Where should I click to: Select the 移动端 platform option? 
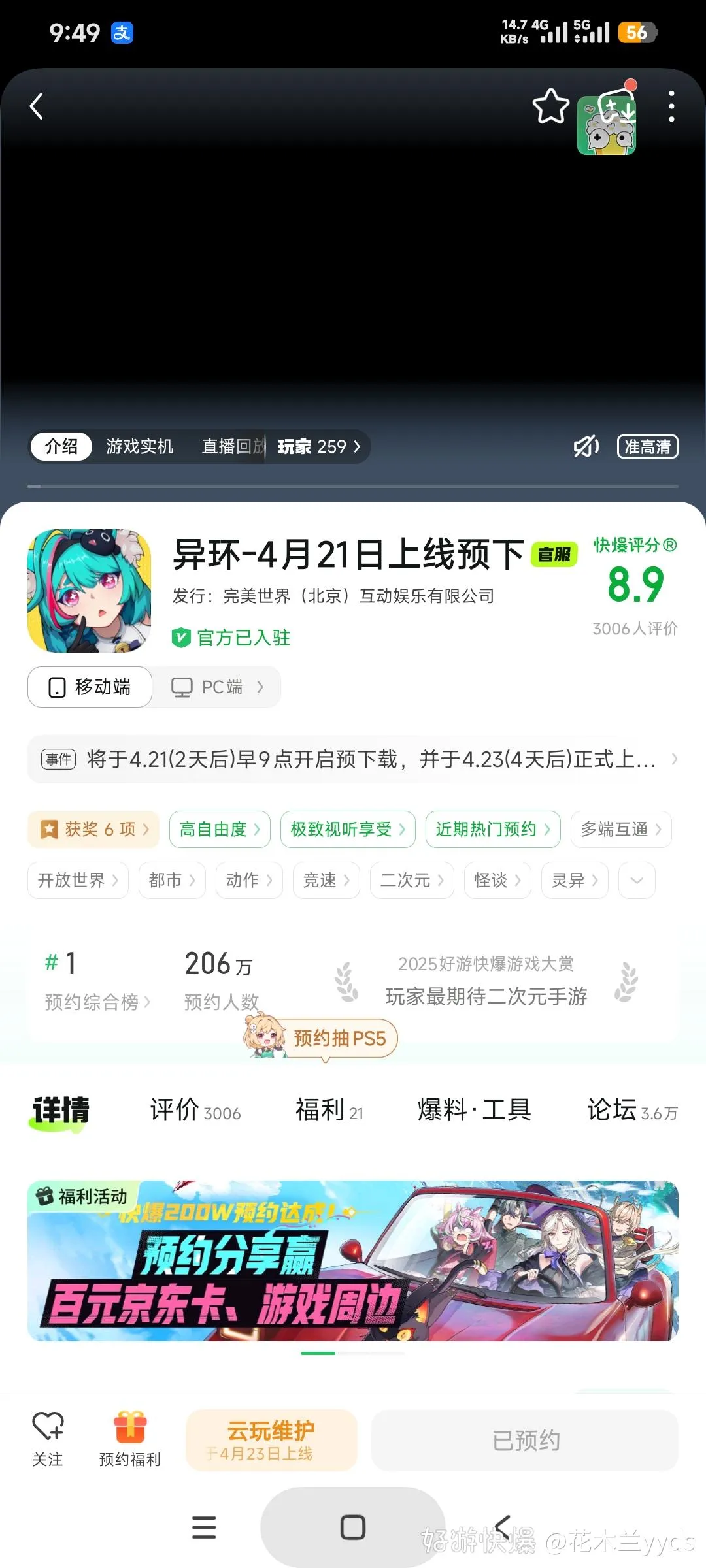[x=90, y=687]
